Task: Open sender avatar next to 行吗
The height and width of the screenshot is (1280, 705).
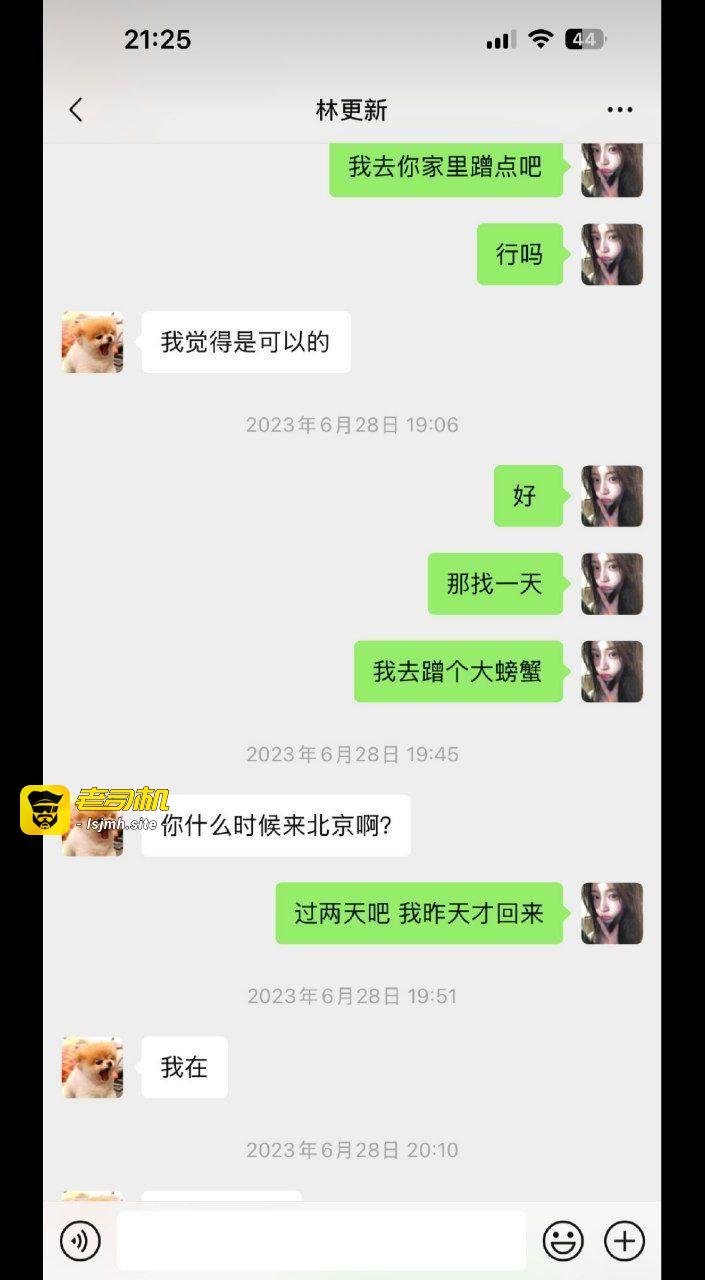Action: pos(612,254)
